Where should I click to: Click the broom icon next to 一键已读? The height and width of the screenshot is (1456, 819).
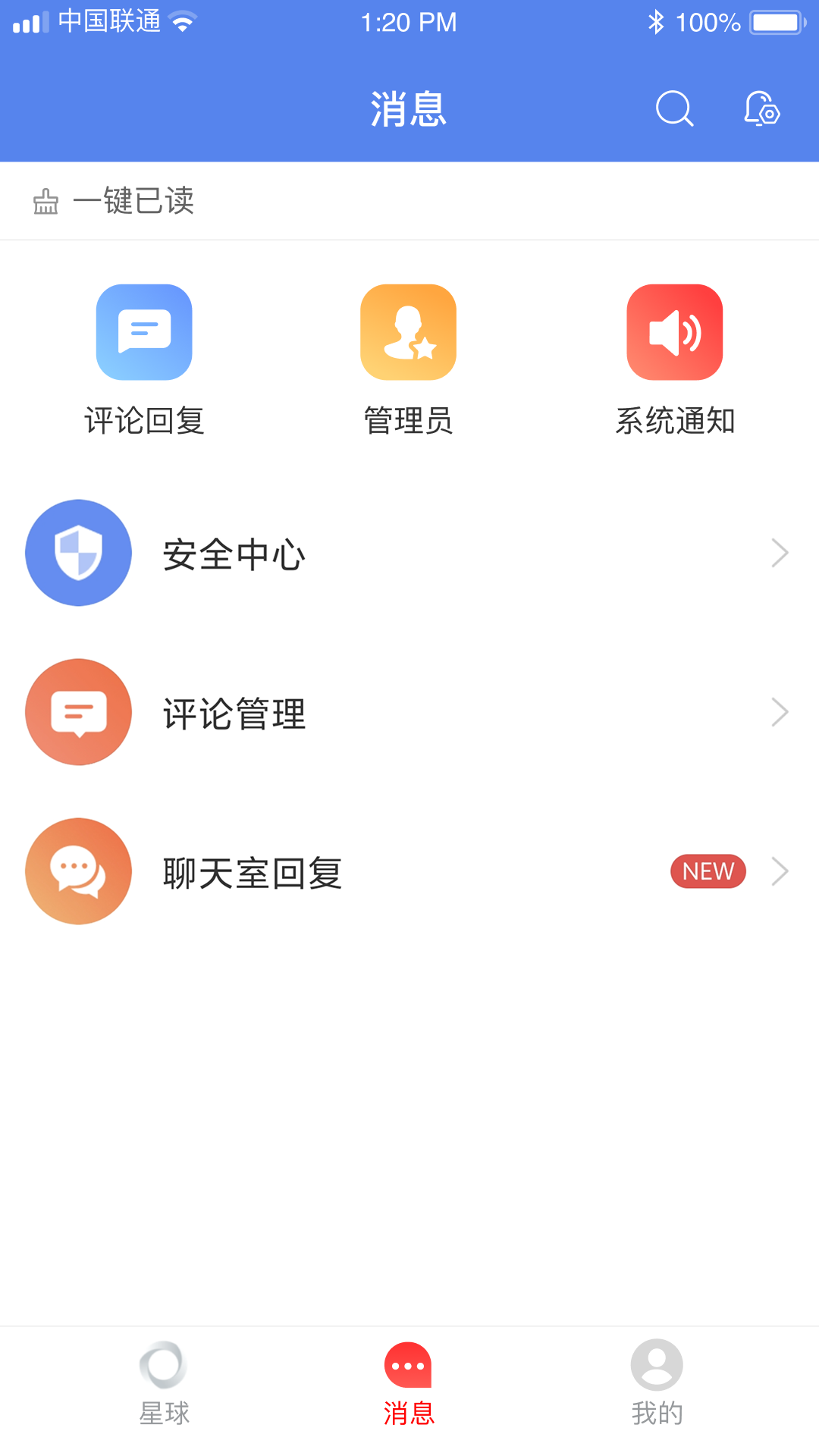pyautogui.click(x=45, y=201)
